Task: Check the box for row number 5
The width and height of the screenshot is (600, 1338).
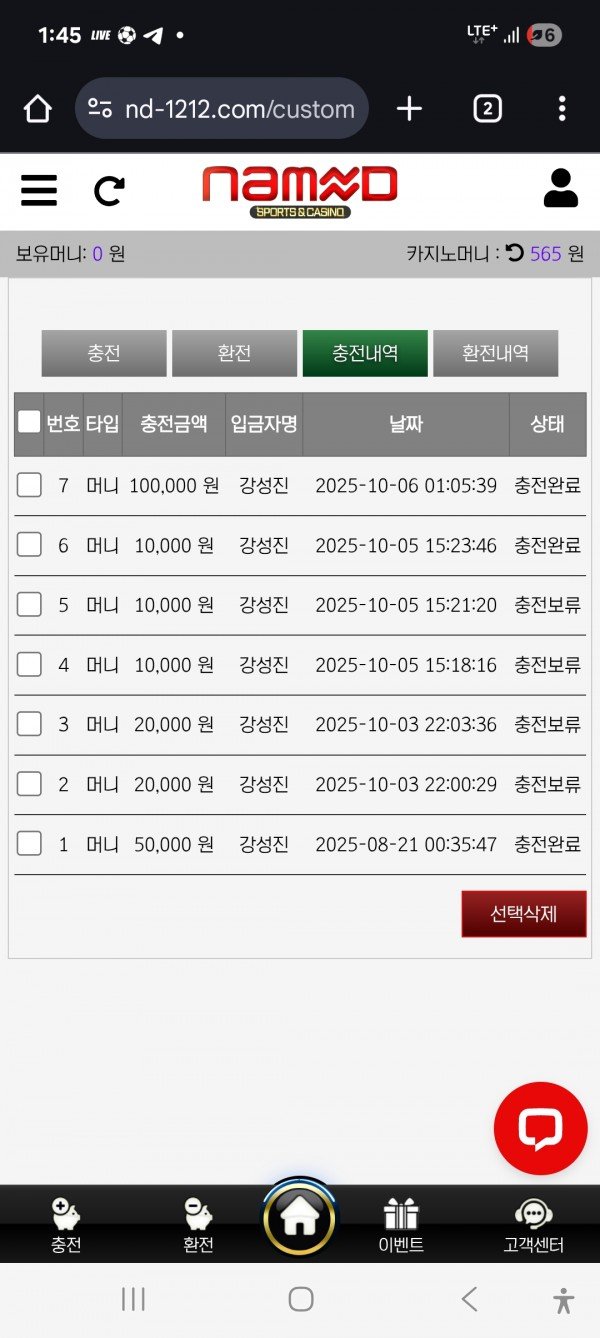Action: click(29, 605)
